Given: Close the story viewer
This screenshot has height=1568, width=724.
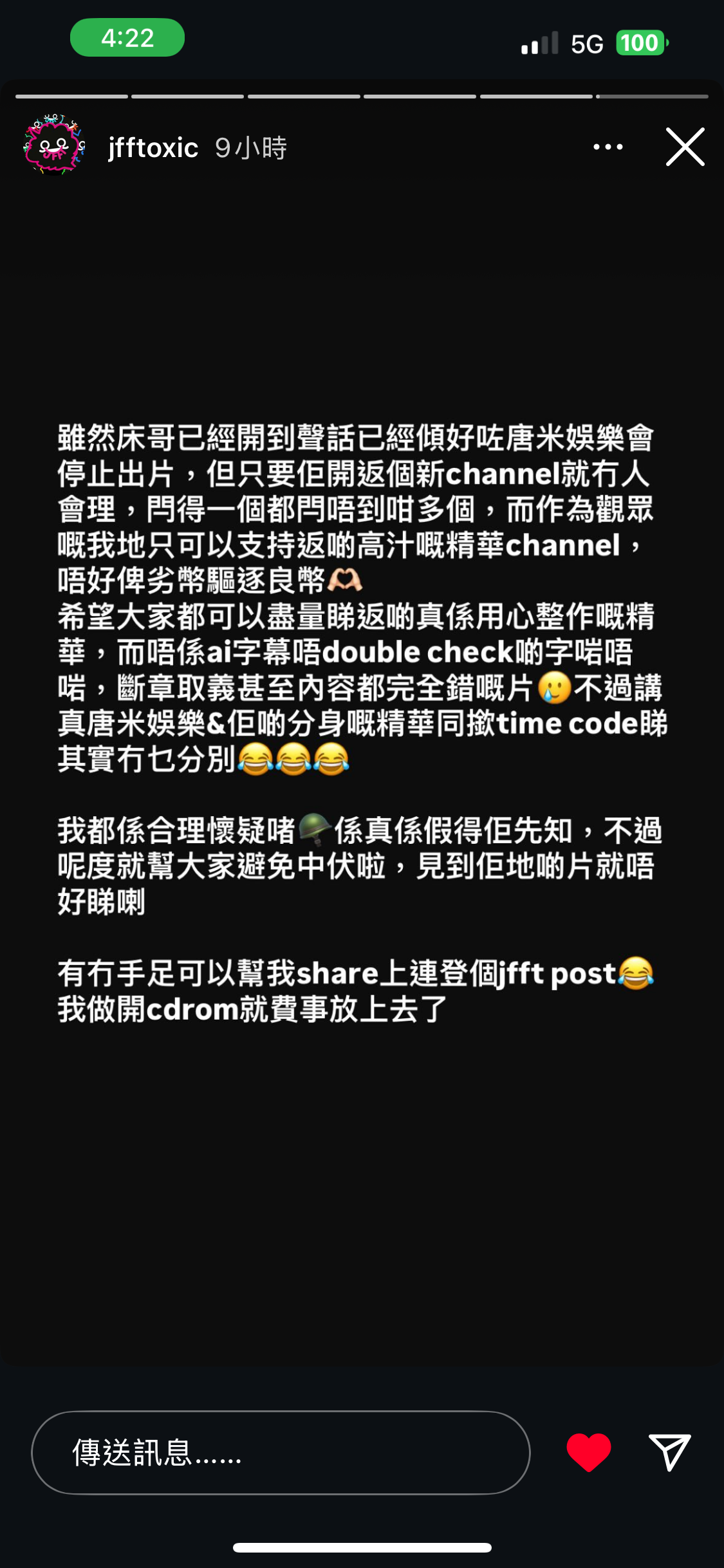Looking at the screenshot, I should click(685, 147).
